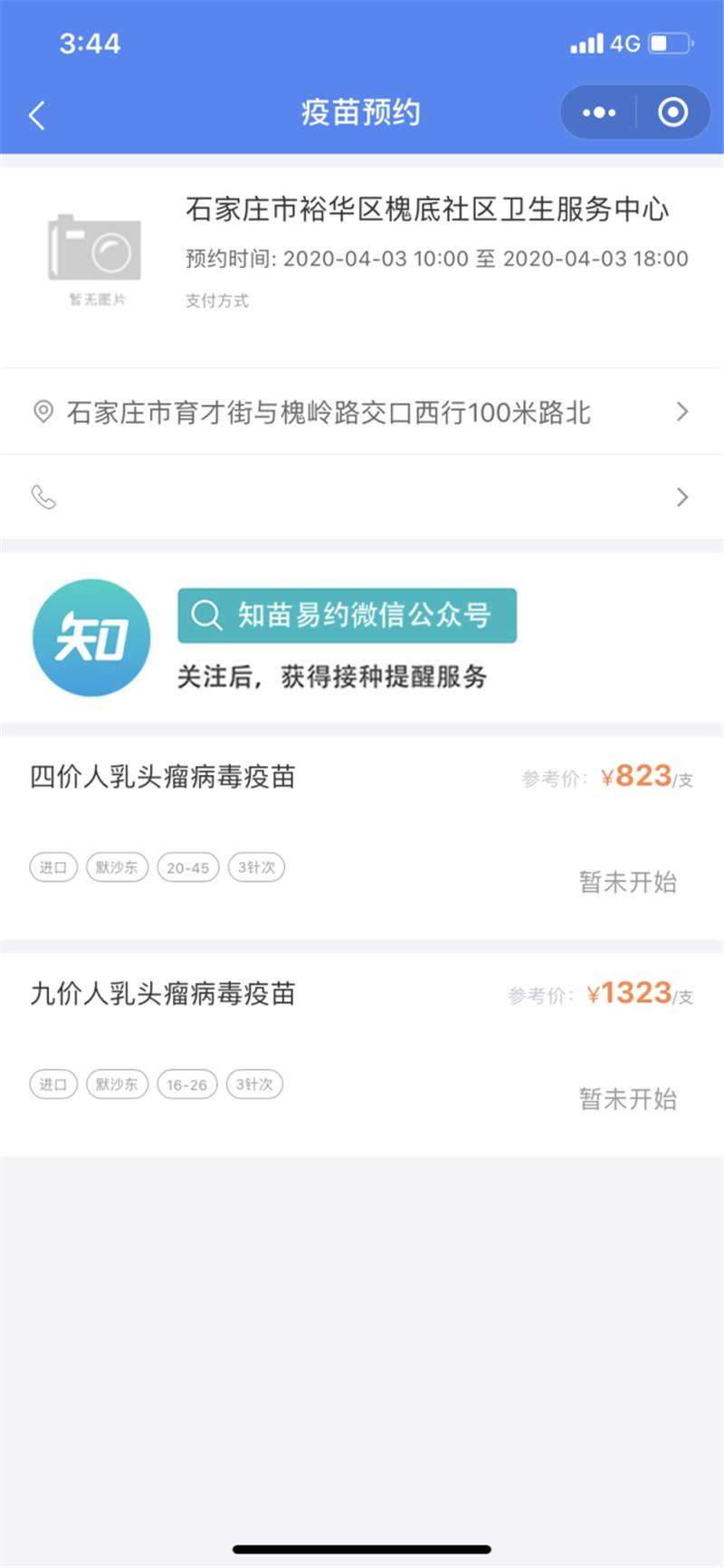Tap the 知苗 app logo icon
Viewport: 724px width, 1568px height.
[x=90, y=637]
